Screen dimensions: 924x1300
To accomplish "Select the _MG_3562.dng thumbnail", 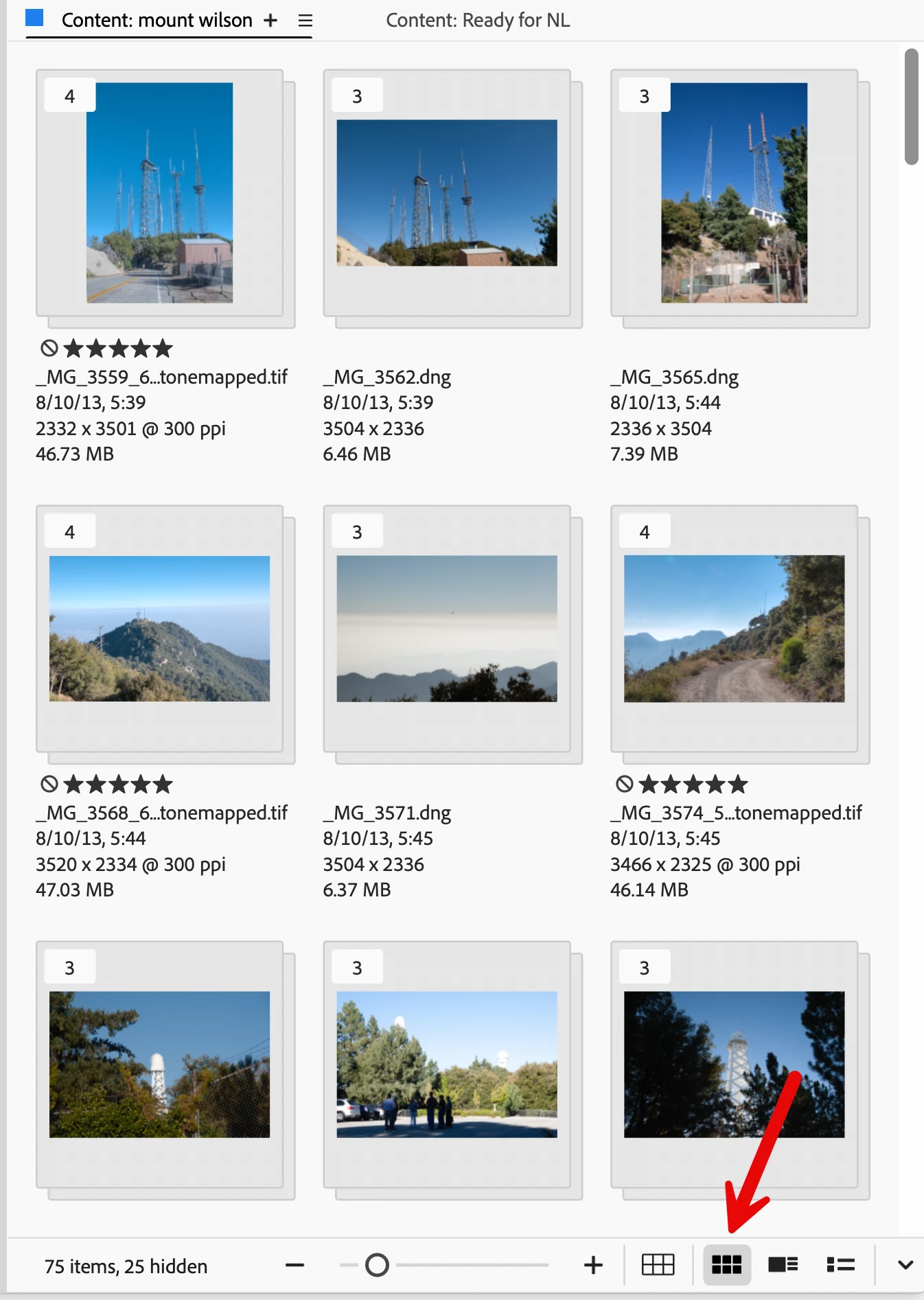I will click(447, 193).
